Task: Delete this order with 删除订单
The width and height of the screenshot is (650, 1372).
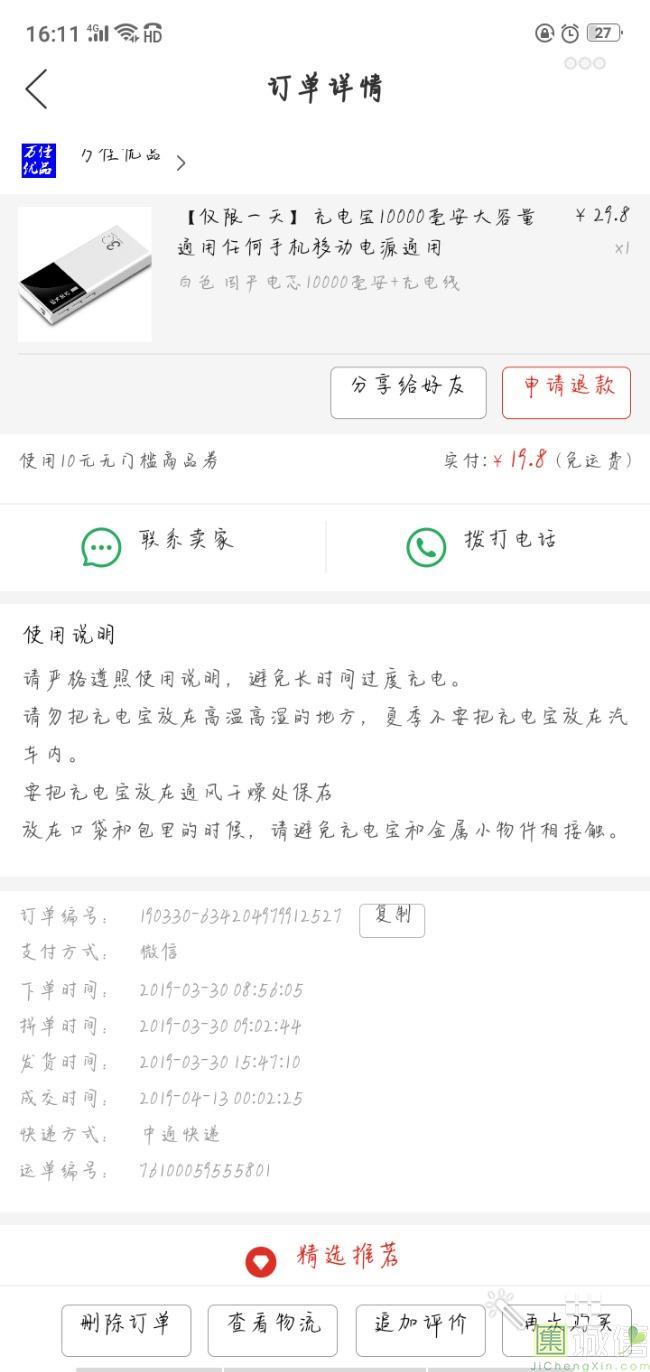Action: pyautogui.click(x=125, y=1329)
